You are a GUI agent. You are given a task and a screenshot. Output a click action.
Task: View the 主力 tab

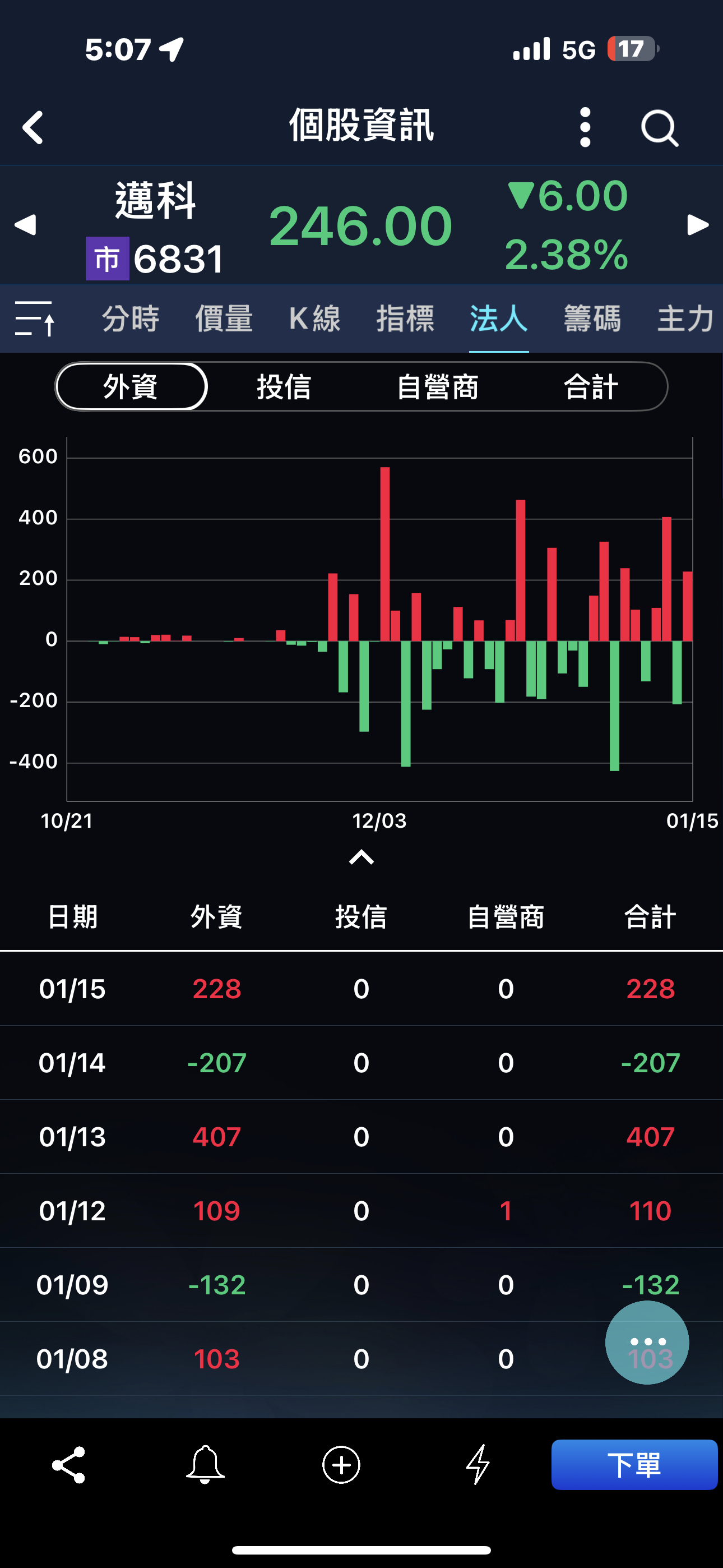[x=685, y=319]
